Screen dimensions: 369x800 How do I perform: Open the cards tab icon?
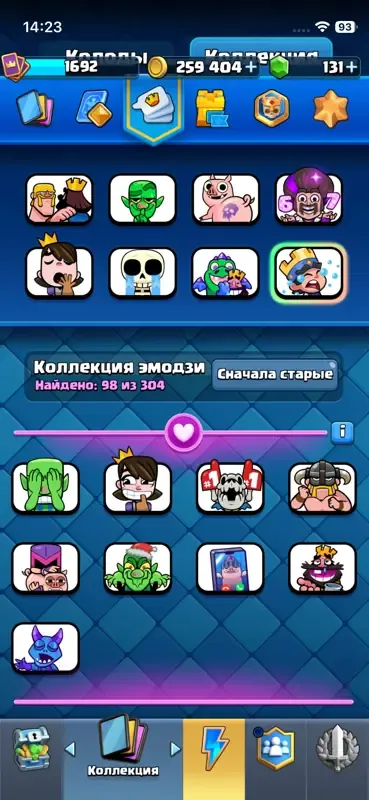[x=35, y=108]
